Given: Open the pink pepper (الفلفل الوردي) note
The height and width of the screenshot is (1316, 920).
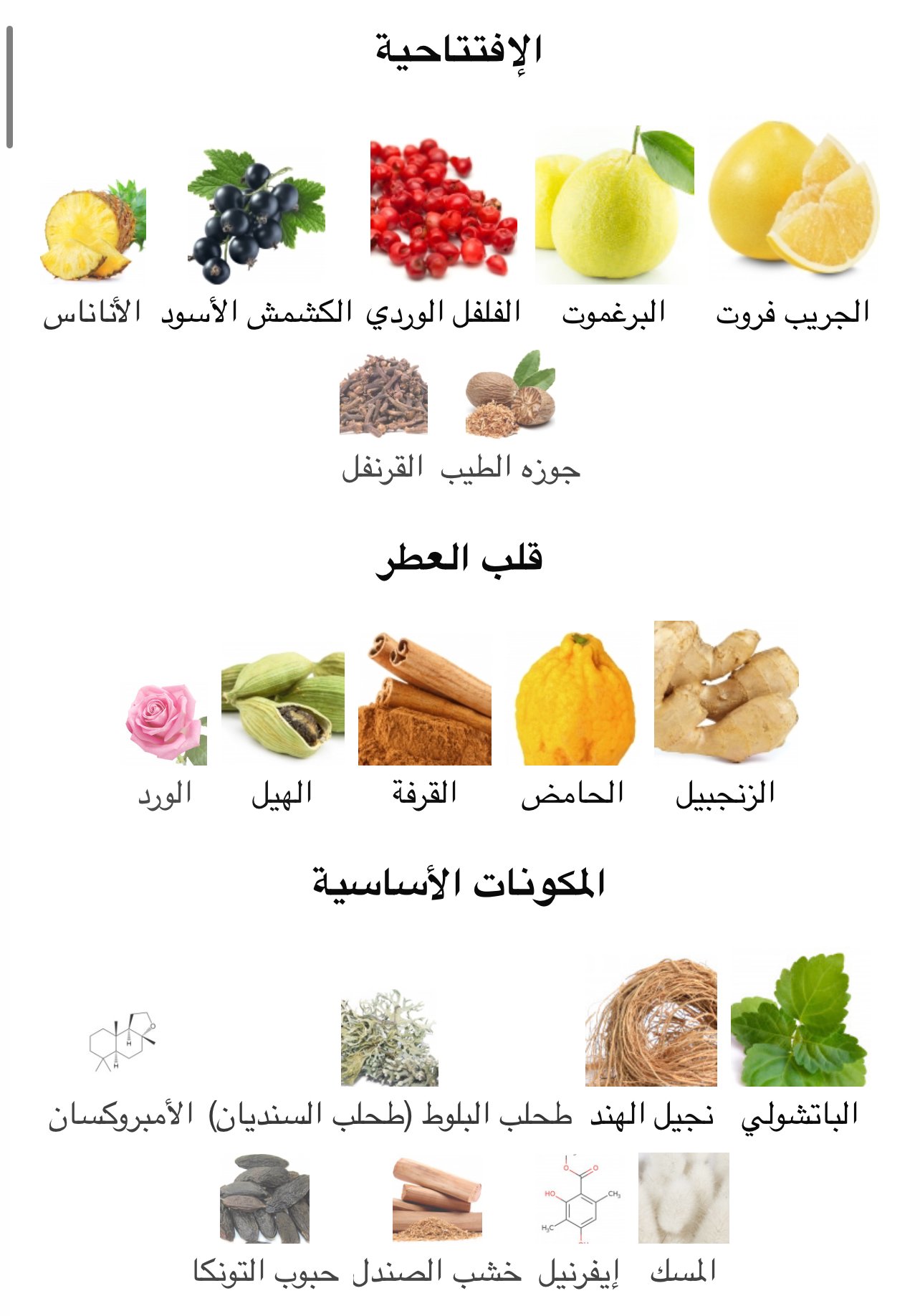Looking at the screenshot, I should [x=443, y=209].
